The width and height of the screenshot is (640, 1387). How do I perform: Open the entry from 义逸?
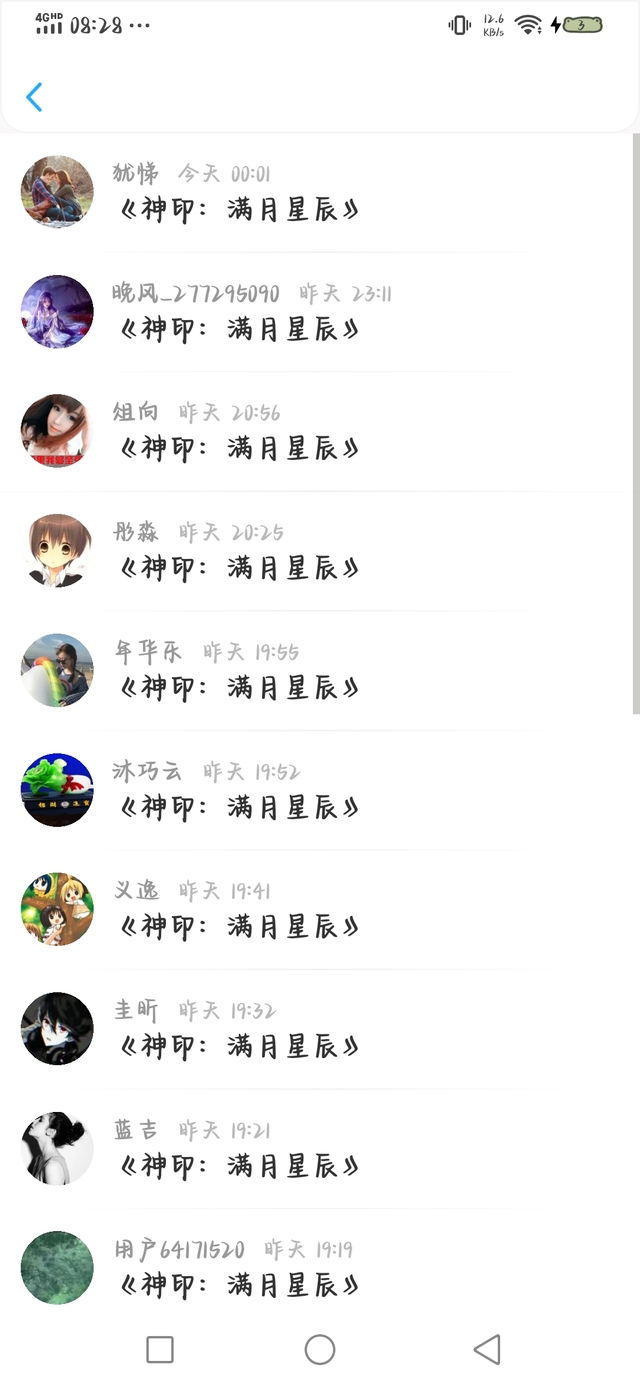pos(240,927)
